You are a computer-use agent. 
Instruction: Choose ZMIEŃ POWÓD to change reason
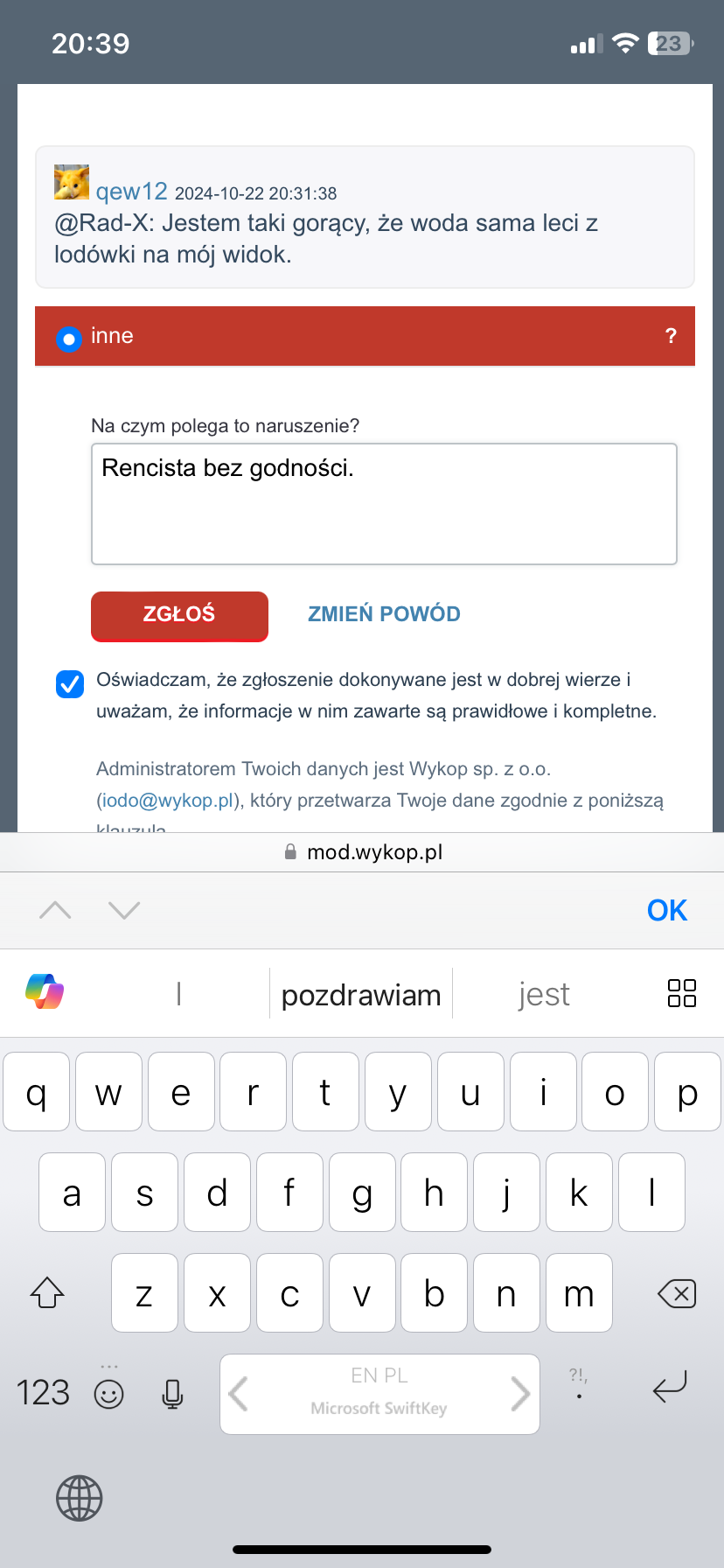click(384, 614)
